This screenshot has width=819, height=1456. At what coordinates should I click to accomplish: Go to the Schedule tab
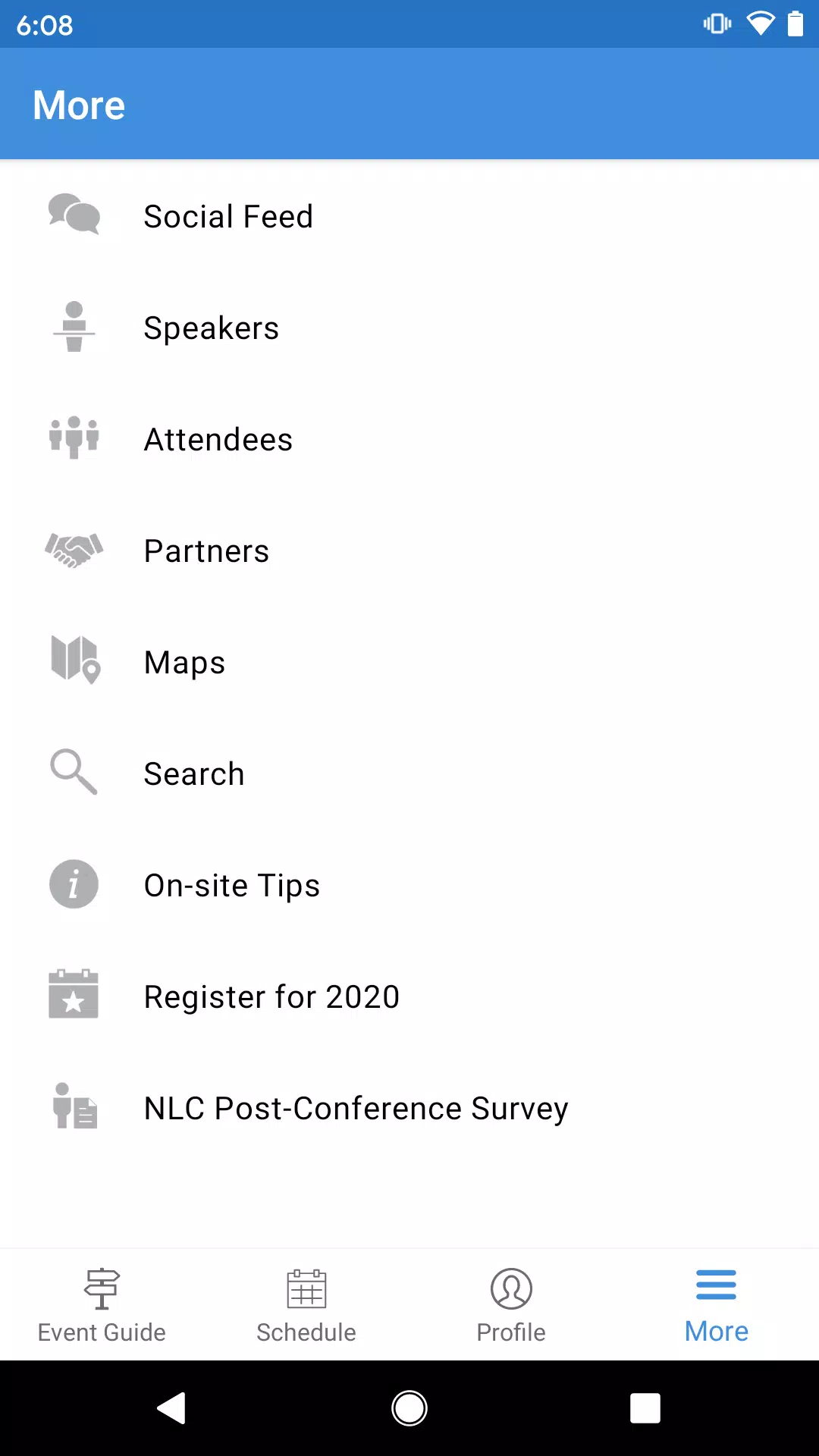click(307, 1305)
